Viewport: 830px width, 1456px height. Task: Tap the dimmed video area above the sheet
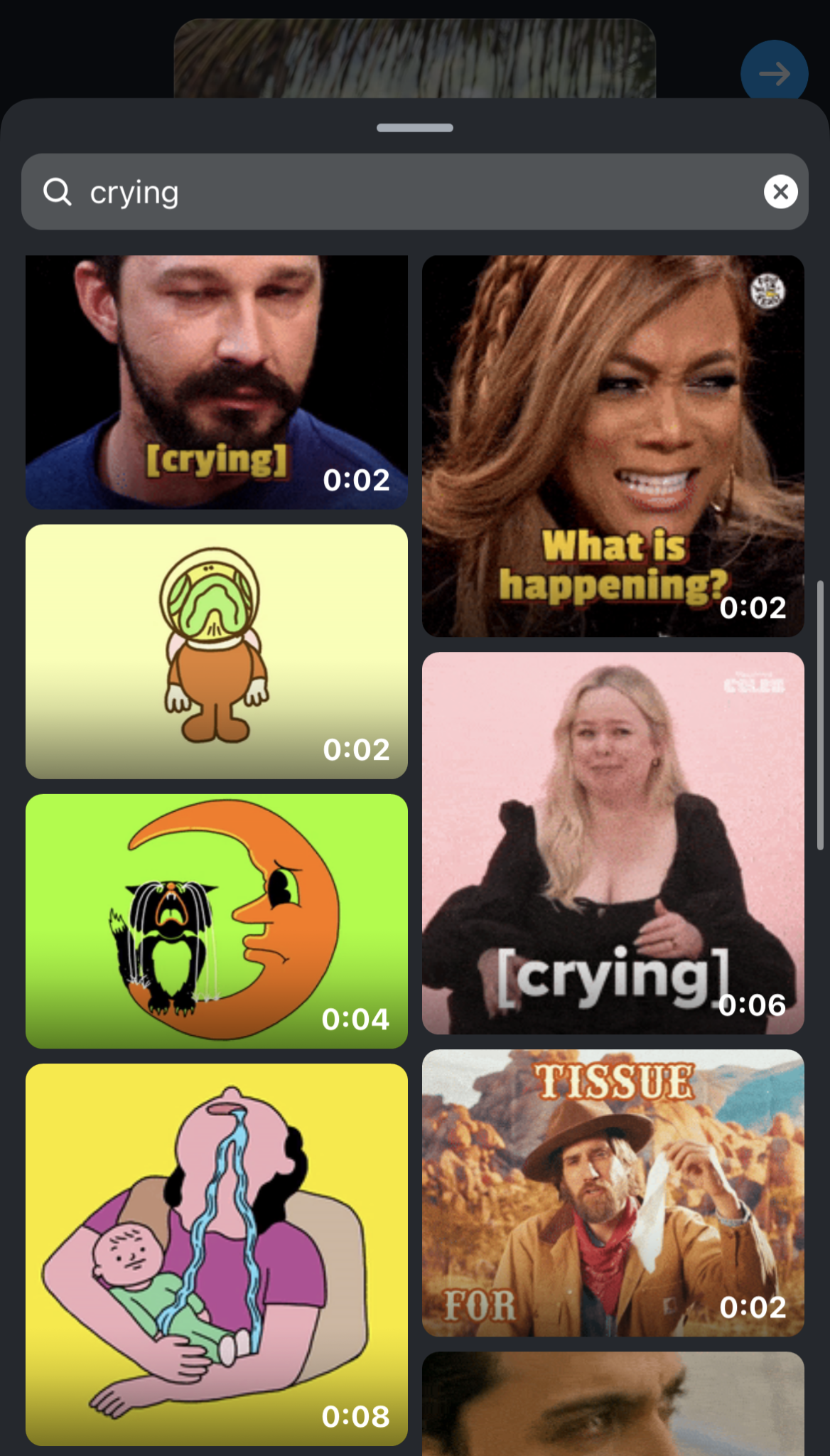(x=415, y=50)
